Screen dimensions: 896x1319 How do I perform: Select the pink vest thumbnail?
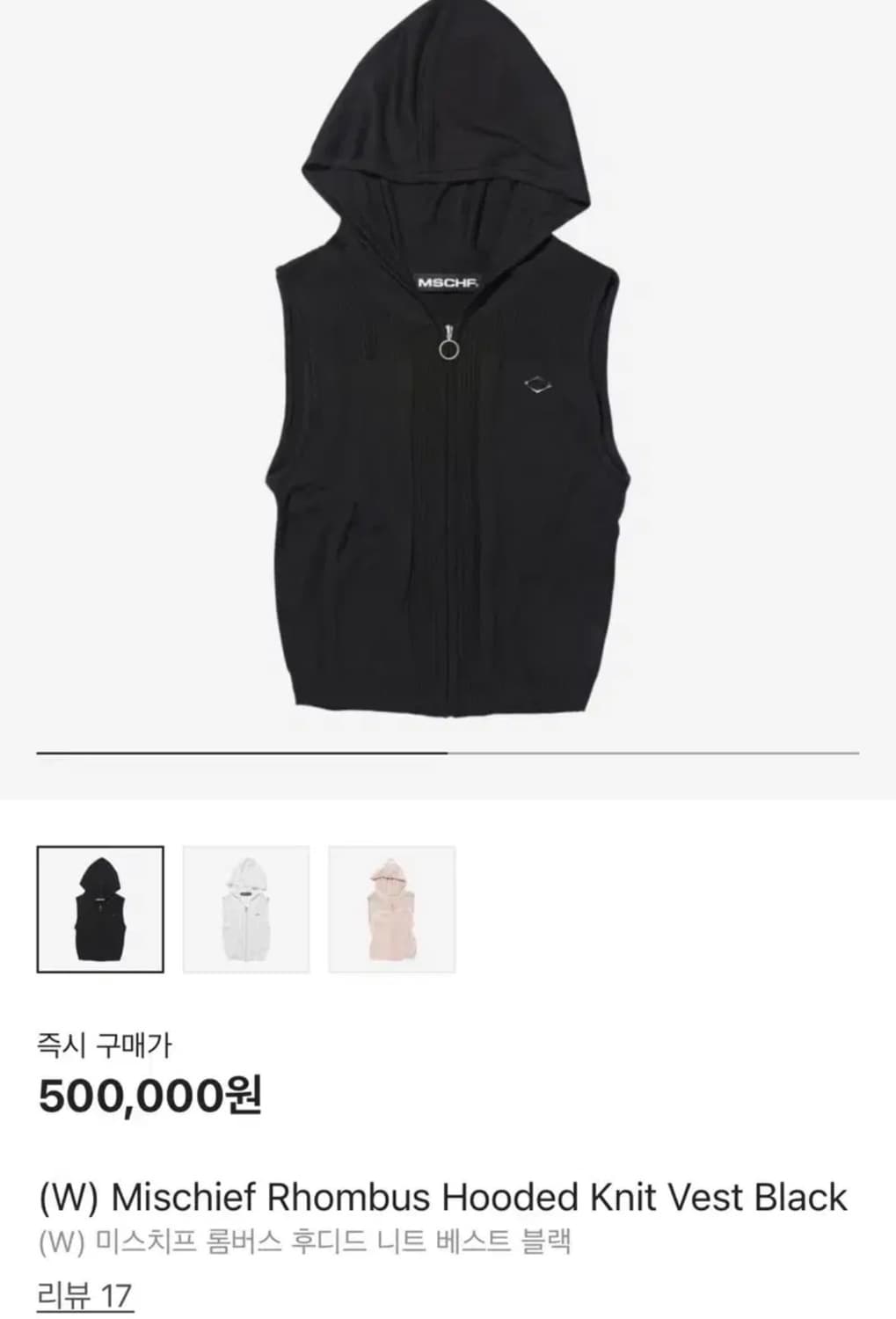[x=392, y=909]
